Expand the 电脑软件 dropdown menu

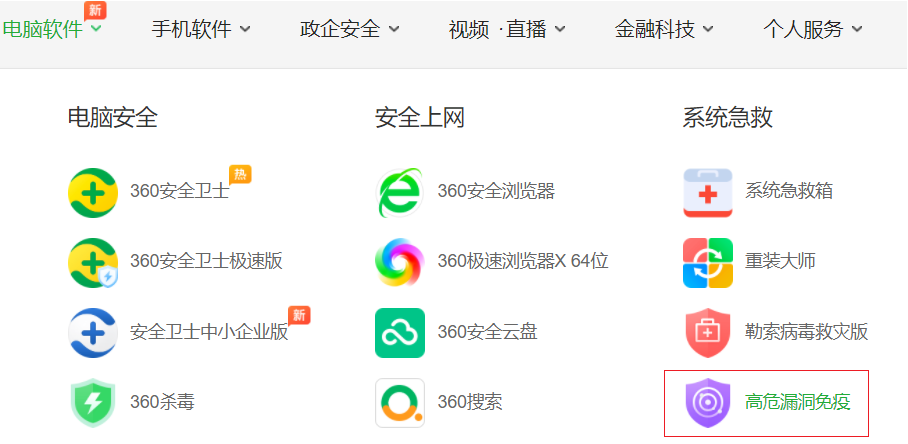[x=52, y=29]
